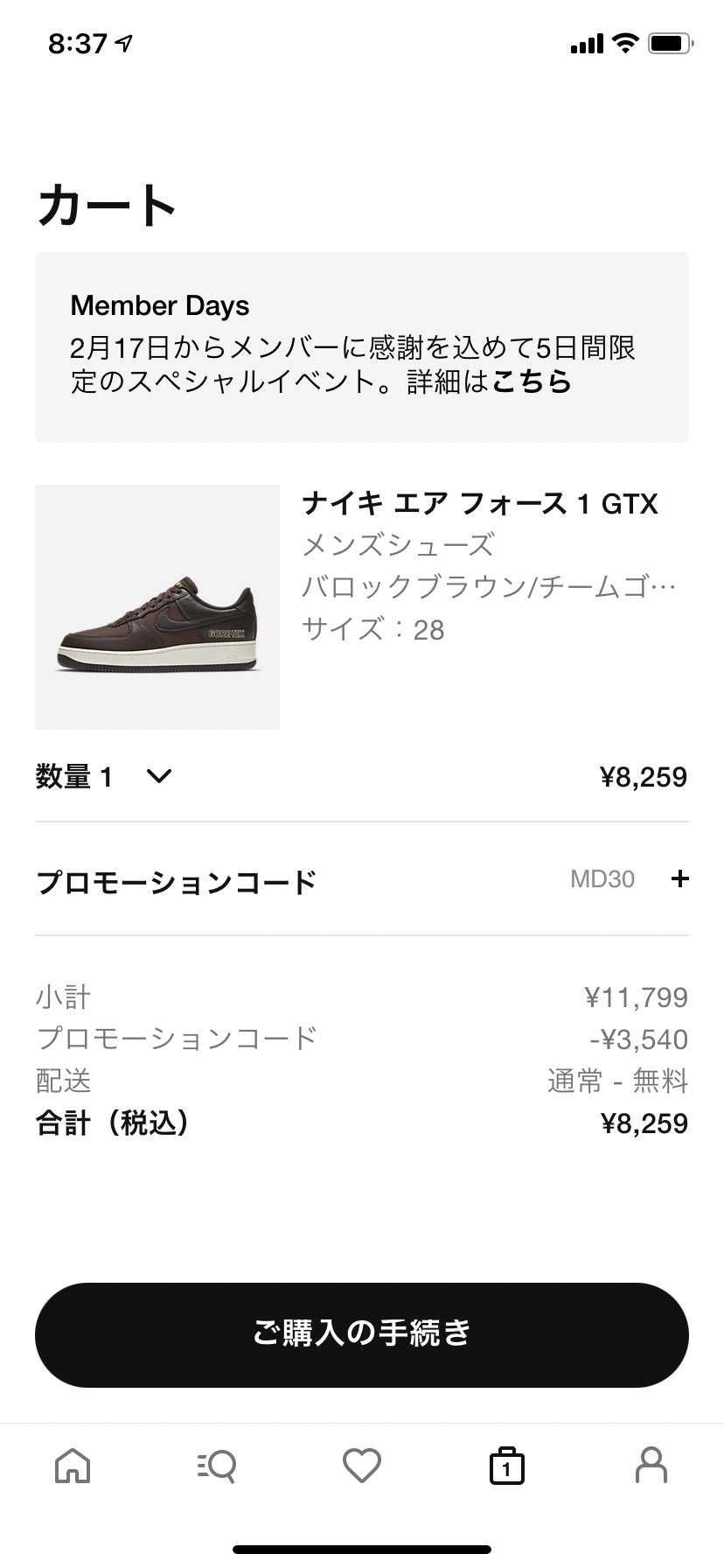Open the ナイキ エア フォース 1 GTX product name

[479, 505]
